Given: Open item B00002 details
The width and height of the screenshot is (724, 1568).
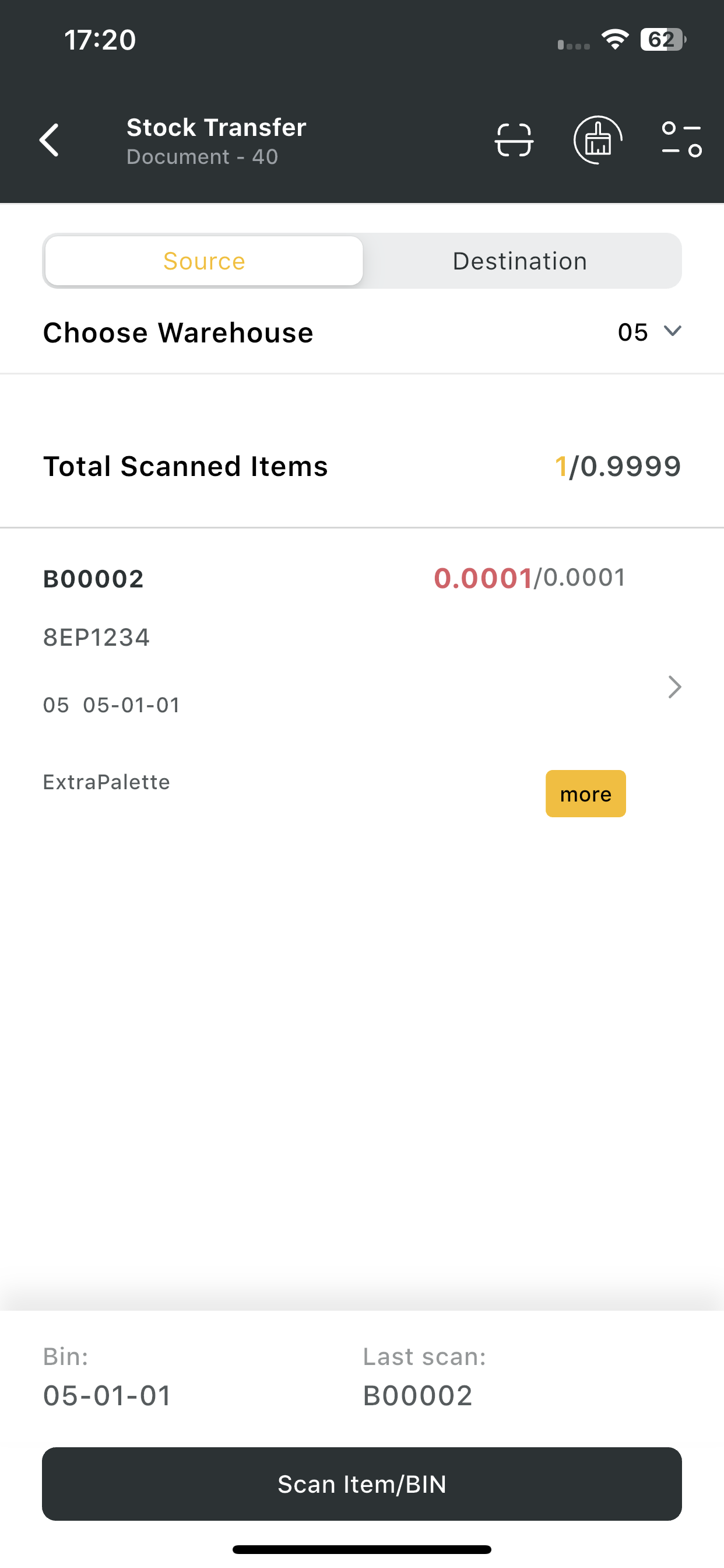Looking at the screenshot, I should pyautogui.click(x=674, y=687).
